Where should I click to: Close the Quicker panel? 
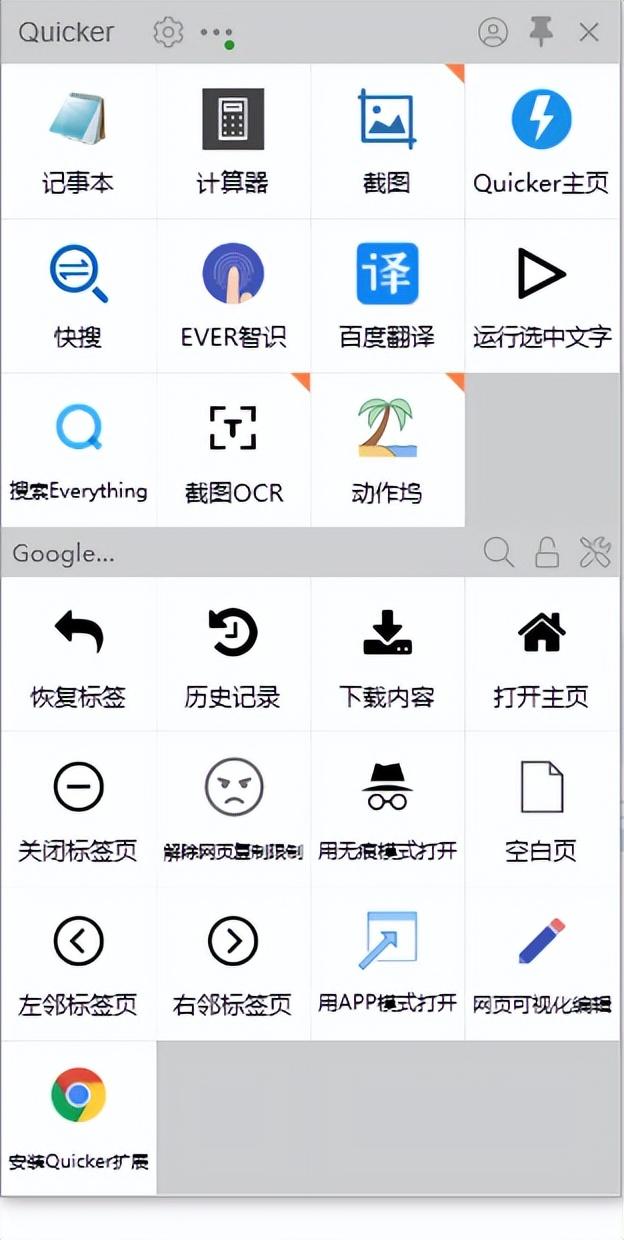click(589, 33)
